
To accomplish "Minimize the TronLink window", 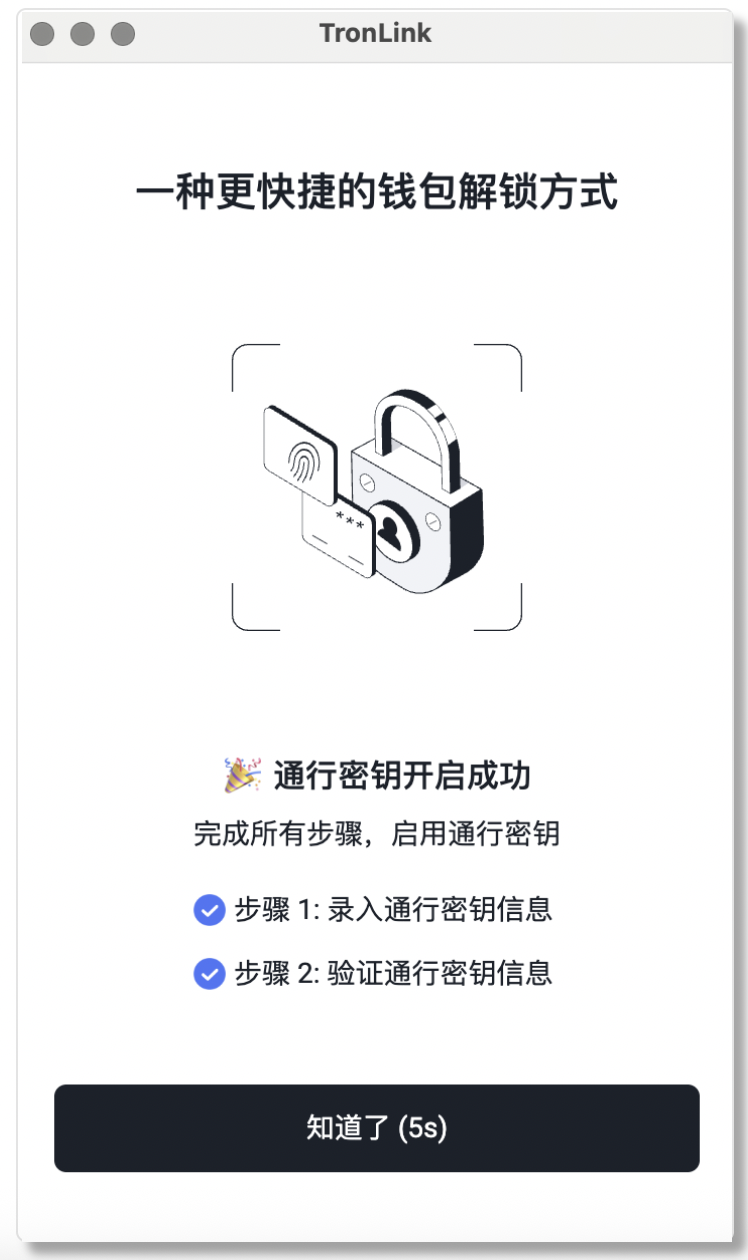I will coord(82,34).
